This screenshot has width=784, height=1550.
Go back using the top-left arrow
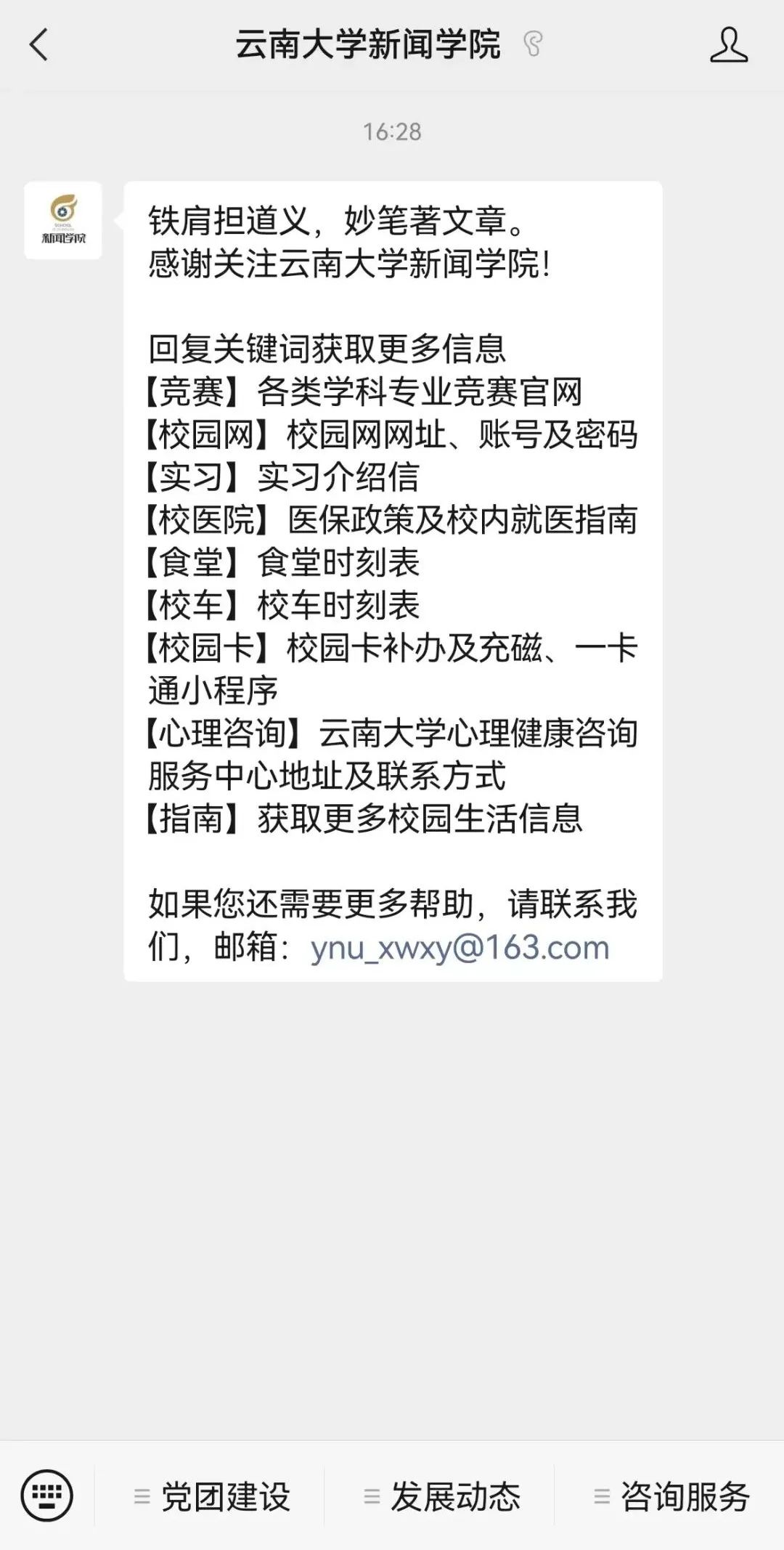tap(38, 44)
